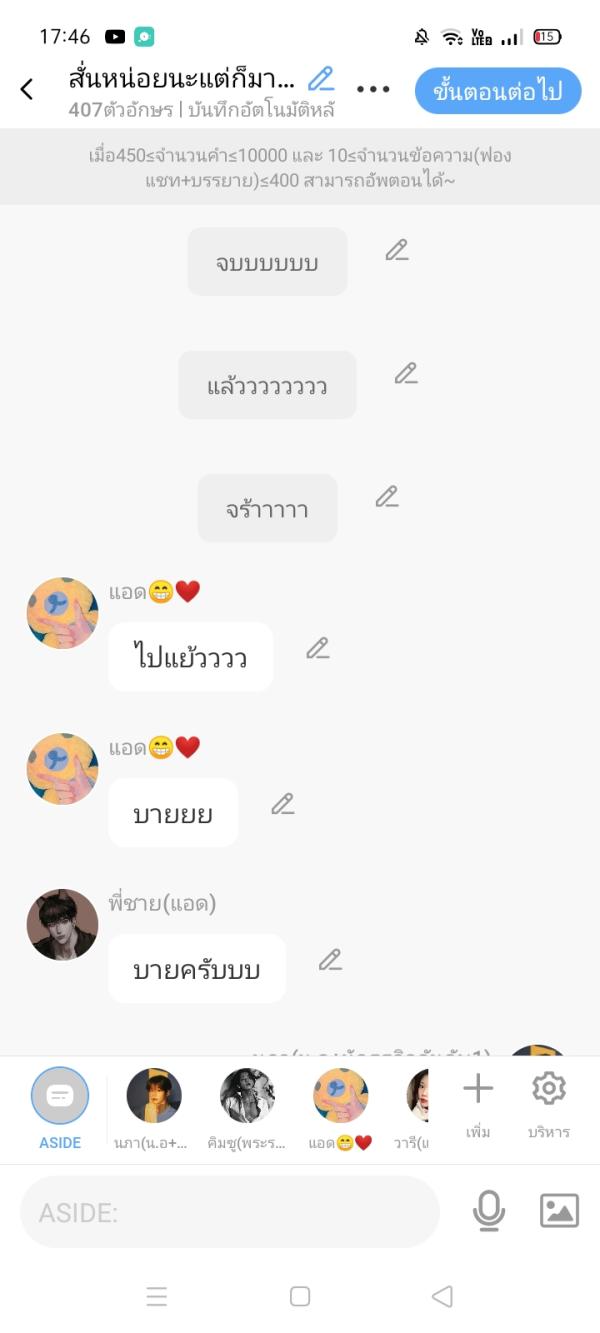Edit the บายครับบบ message
Viewport: 600px width, 1333px height.
click(x=330, y=960)
